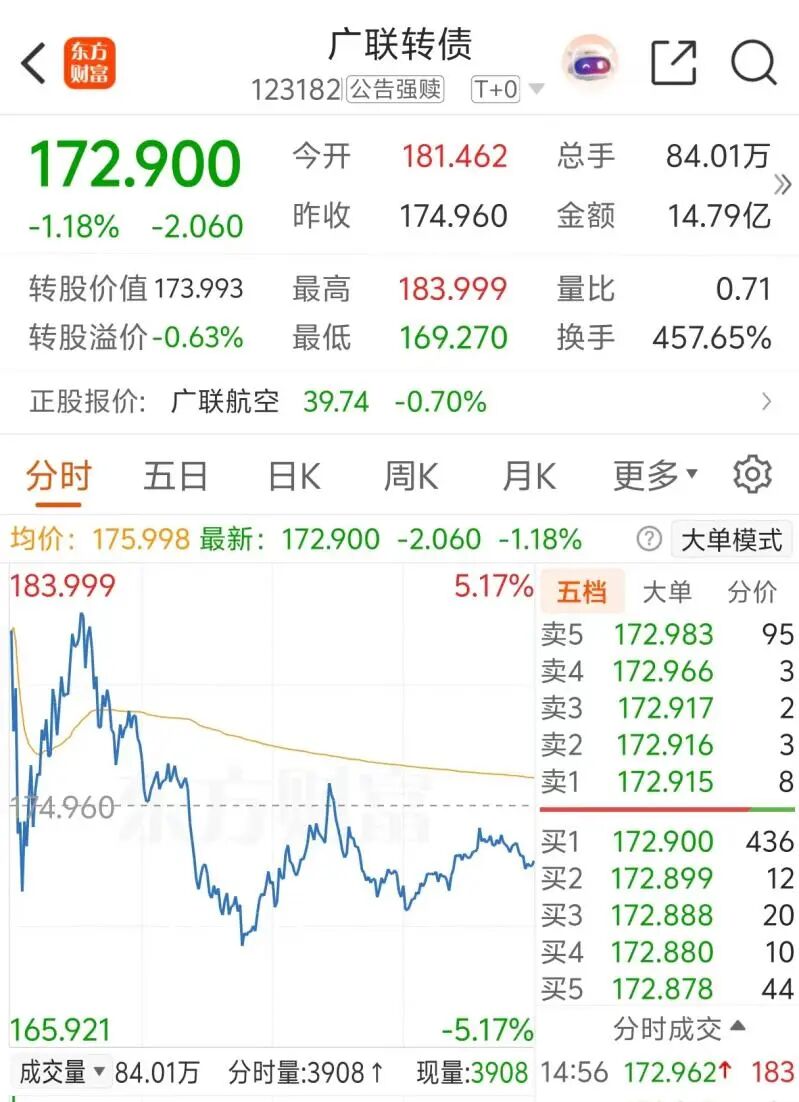Expand more quote details with the double chevron
This screenshot has width=799, height=1102.
pyautogui.click(x=783, y=185)
